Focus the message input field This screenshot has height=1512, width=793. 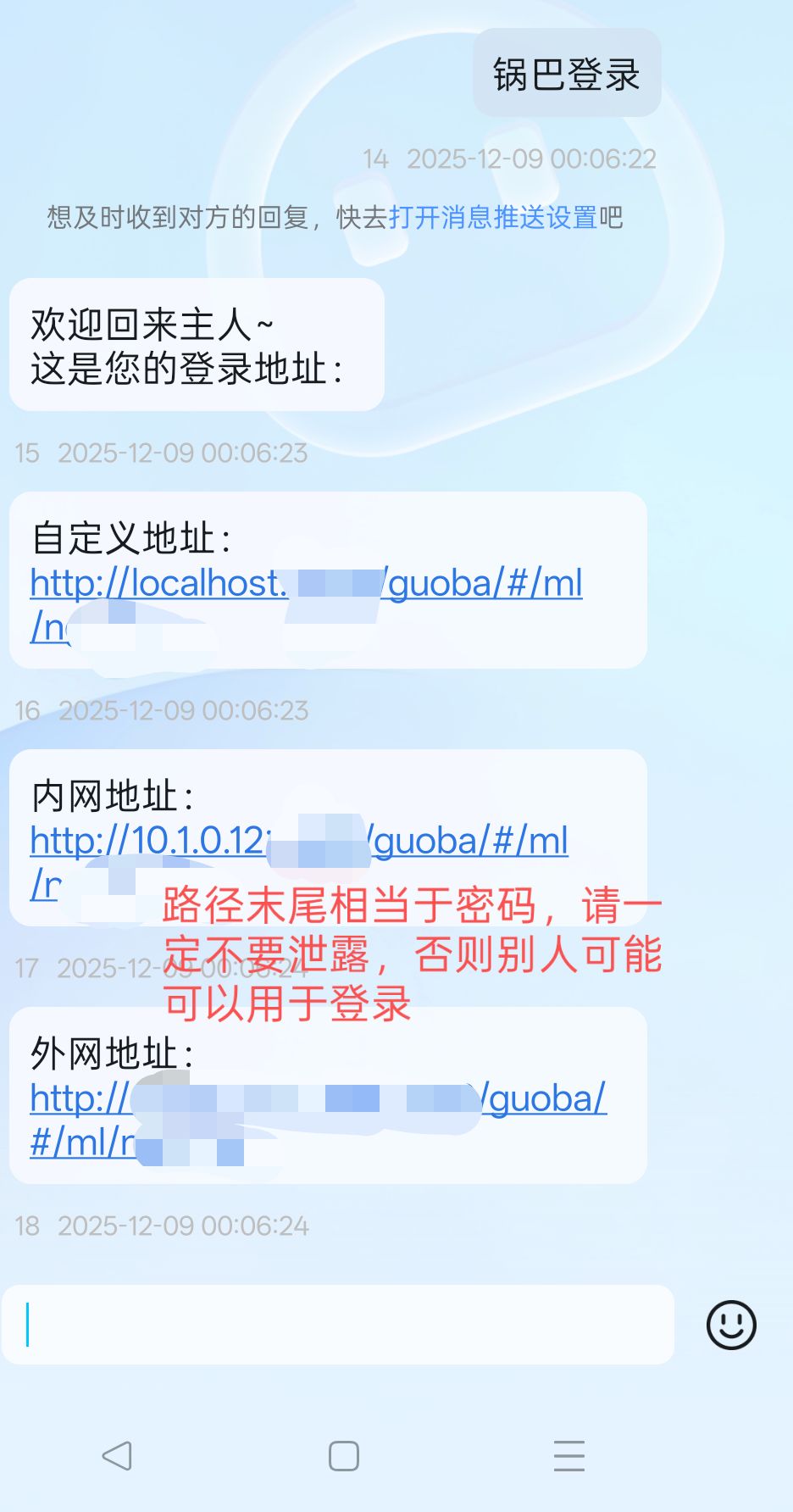tap(339, 1325)
